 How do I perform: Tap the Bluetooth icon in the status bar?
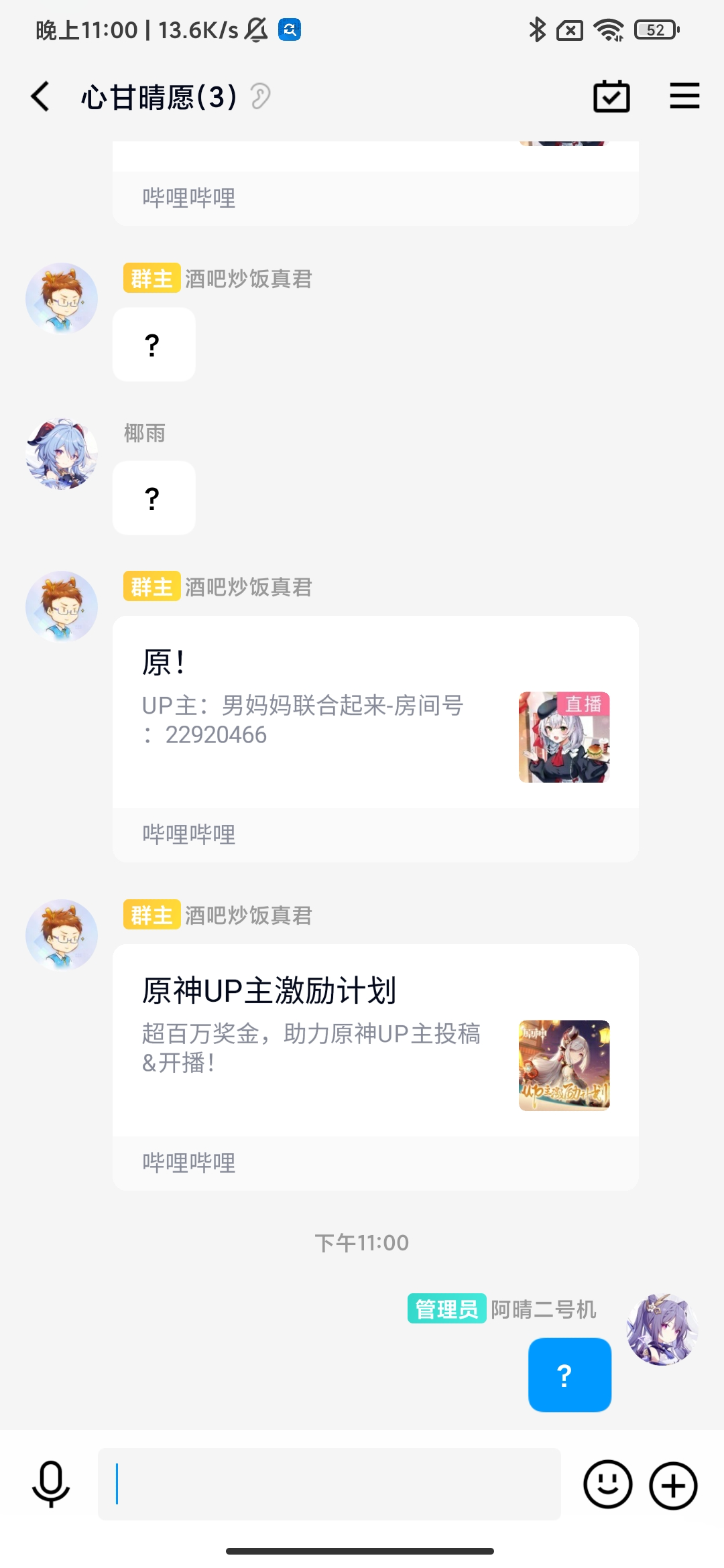click(536, 29)
